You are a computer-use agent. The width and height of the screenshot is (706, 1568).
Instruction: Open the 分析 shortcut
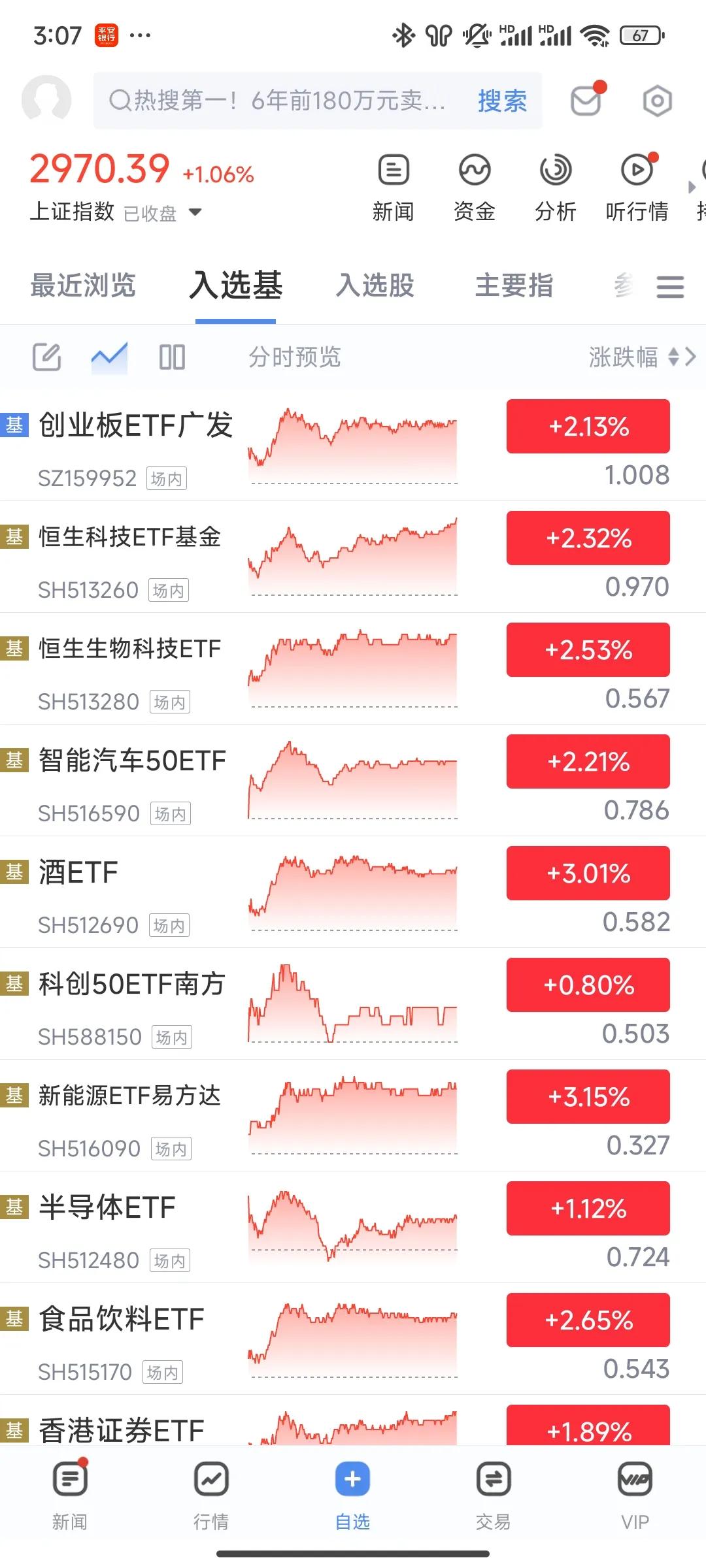(556, 187)
